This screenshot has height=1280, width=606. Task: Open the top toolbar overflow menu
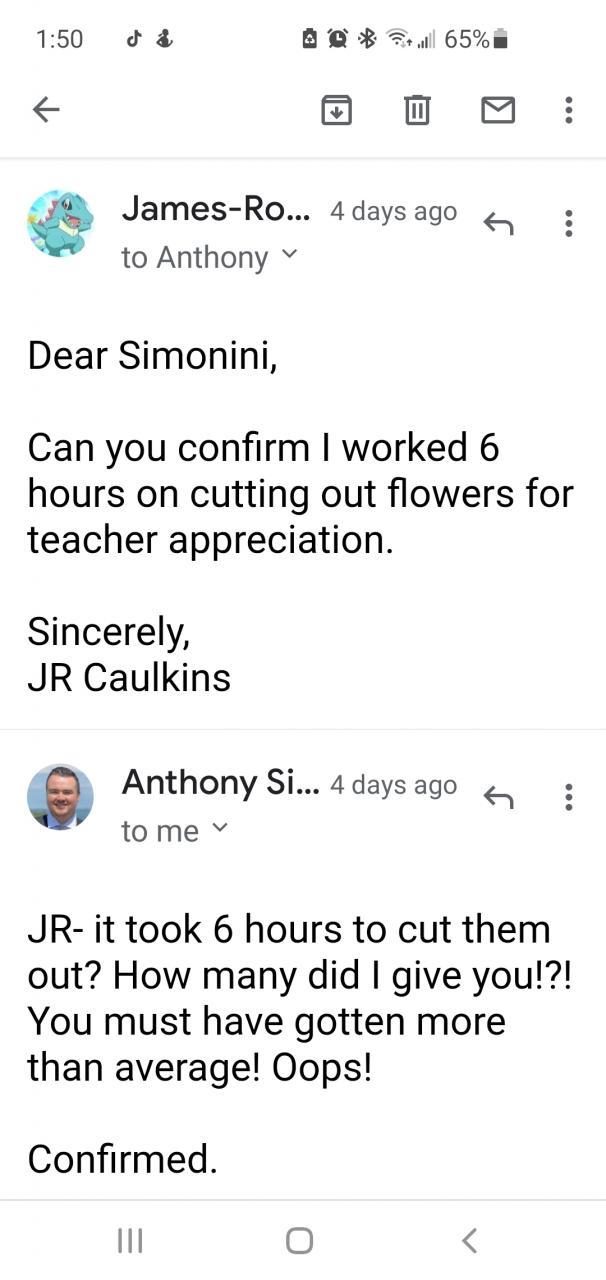[x=568, y=109]
